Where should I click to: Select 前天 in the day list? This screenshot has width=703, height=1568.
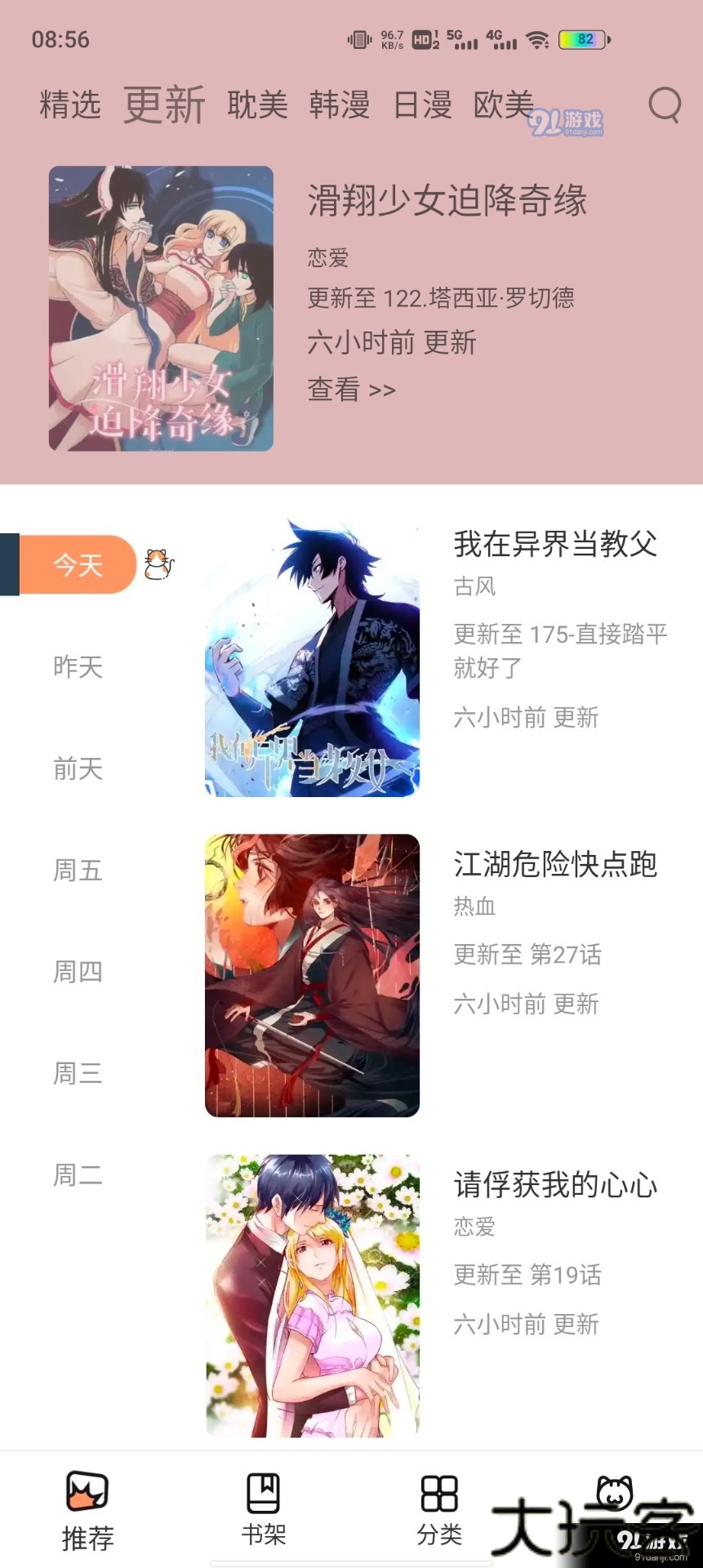(78, 768)
